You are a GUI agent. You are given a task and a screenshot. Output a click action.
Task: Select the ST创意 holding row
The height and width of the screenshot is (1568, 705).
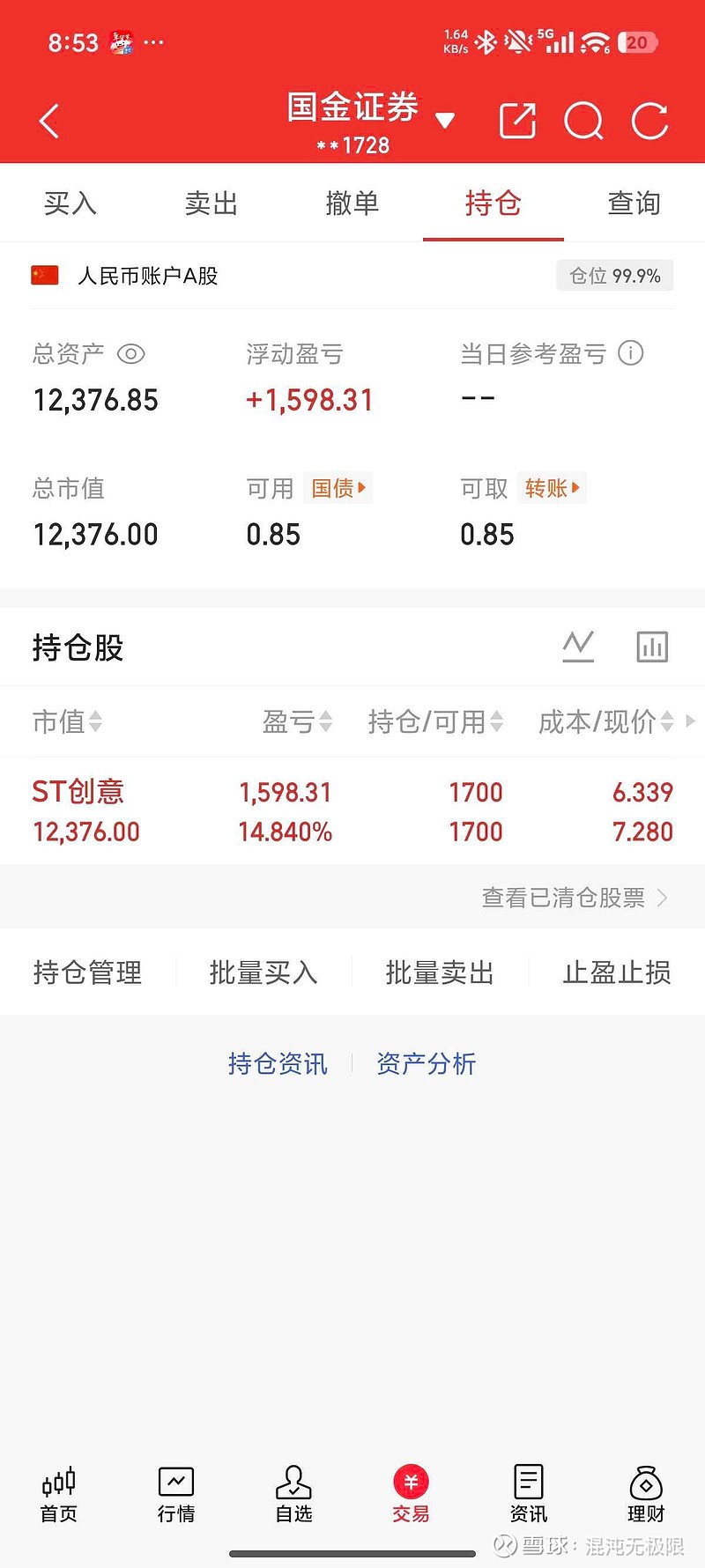pyautogui.click(x=264, y=809)
